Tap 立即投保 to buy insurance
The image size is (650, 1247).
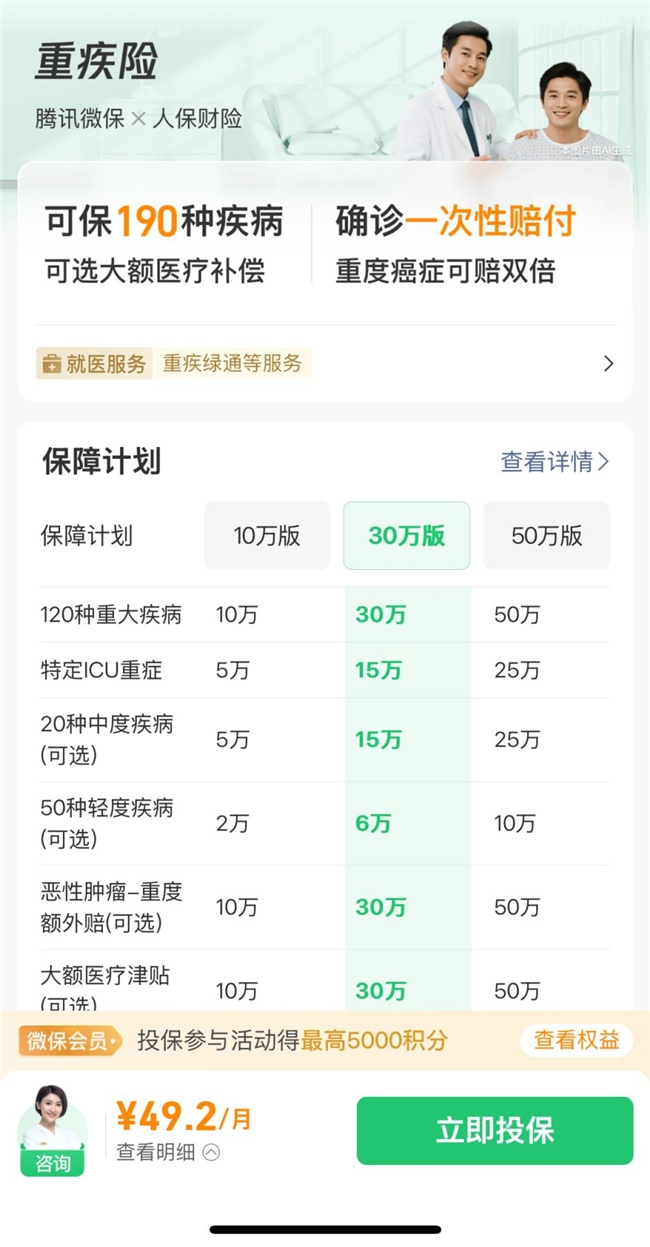click(x=494, y=1131)
